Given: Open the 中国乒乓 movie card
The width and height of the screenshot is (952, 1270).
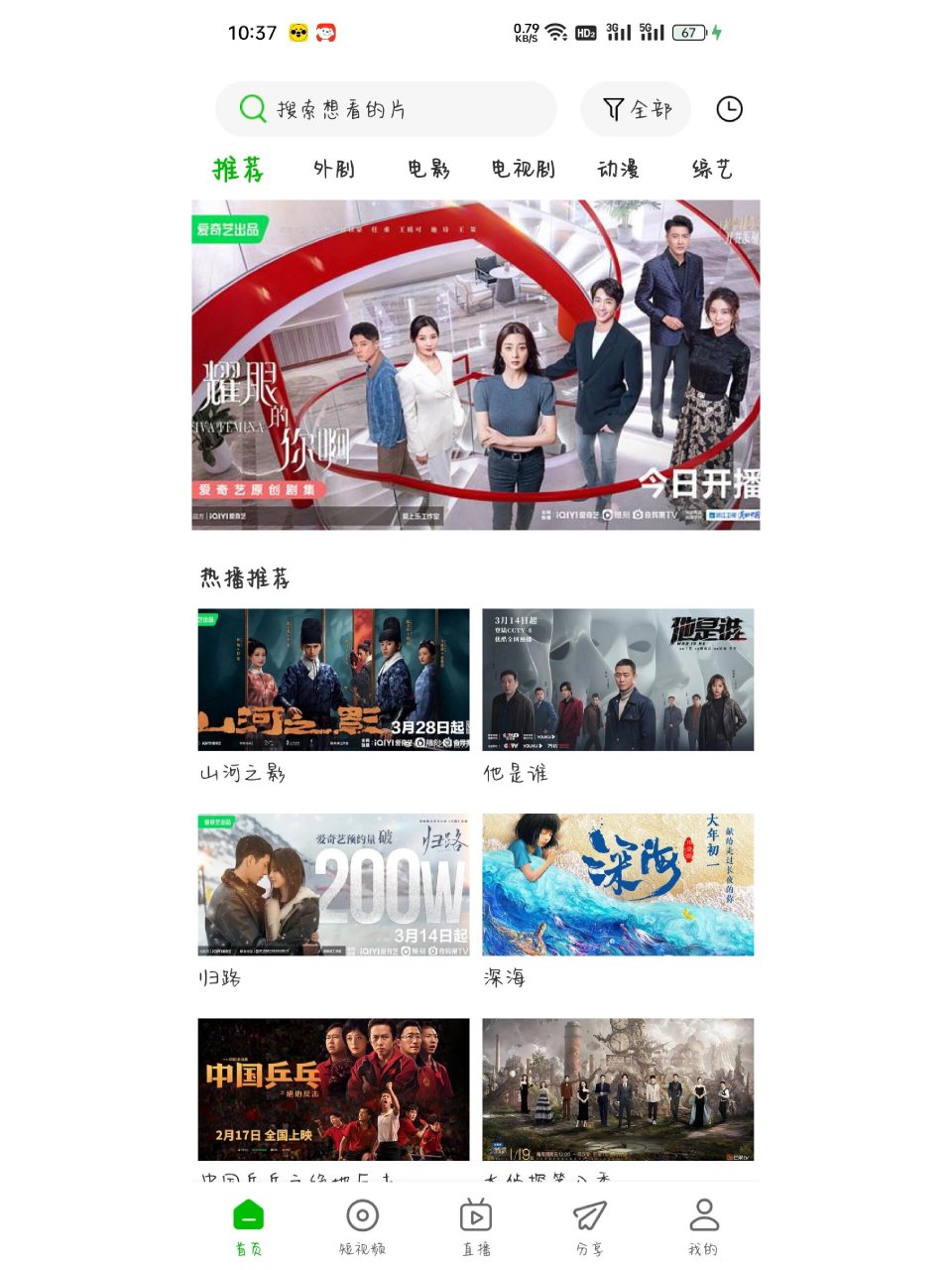Looking at the screenshot, I should pos(333,1089).
